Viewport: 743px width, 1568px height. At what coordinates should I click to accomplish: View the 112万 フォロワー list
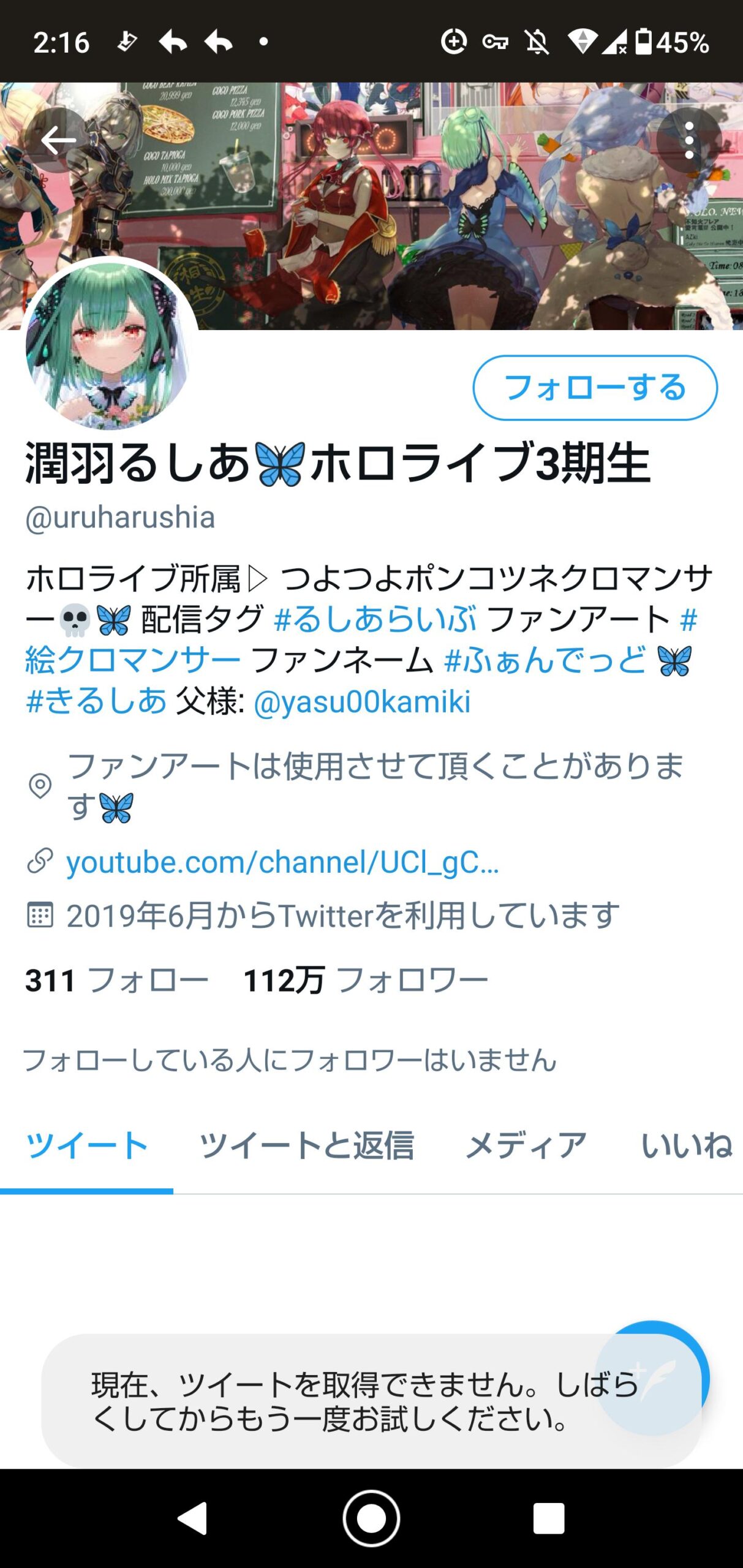[x=366, y=980]
